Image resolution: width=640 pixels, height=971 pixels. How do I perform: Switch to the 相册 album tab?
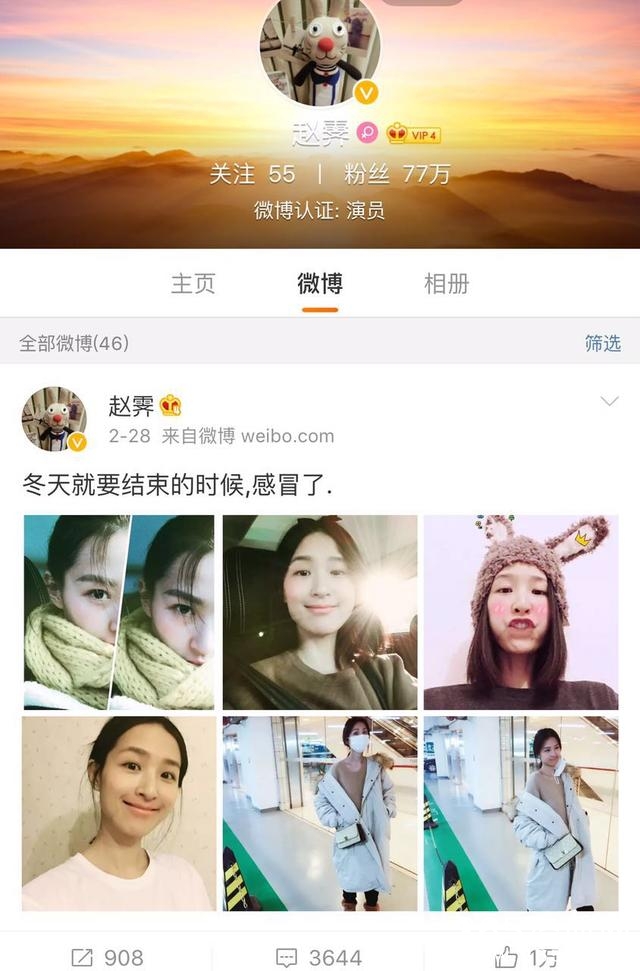coord(446,284)
